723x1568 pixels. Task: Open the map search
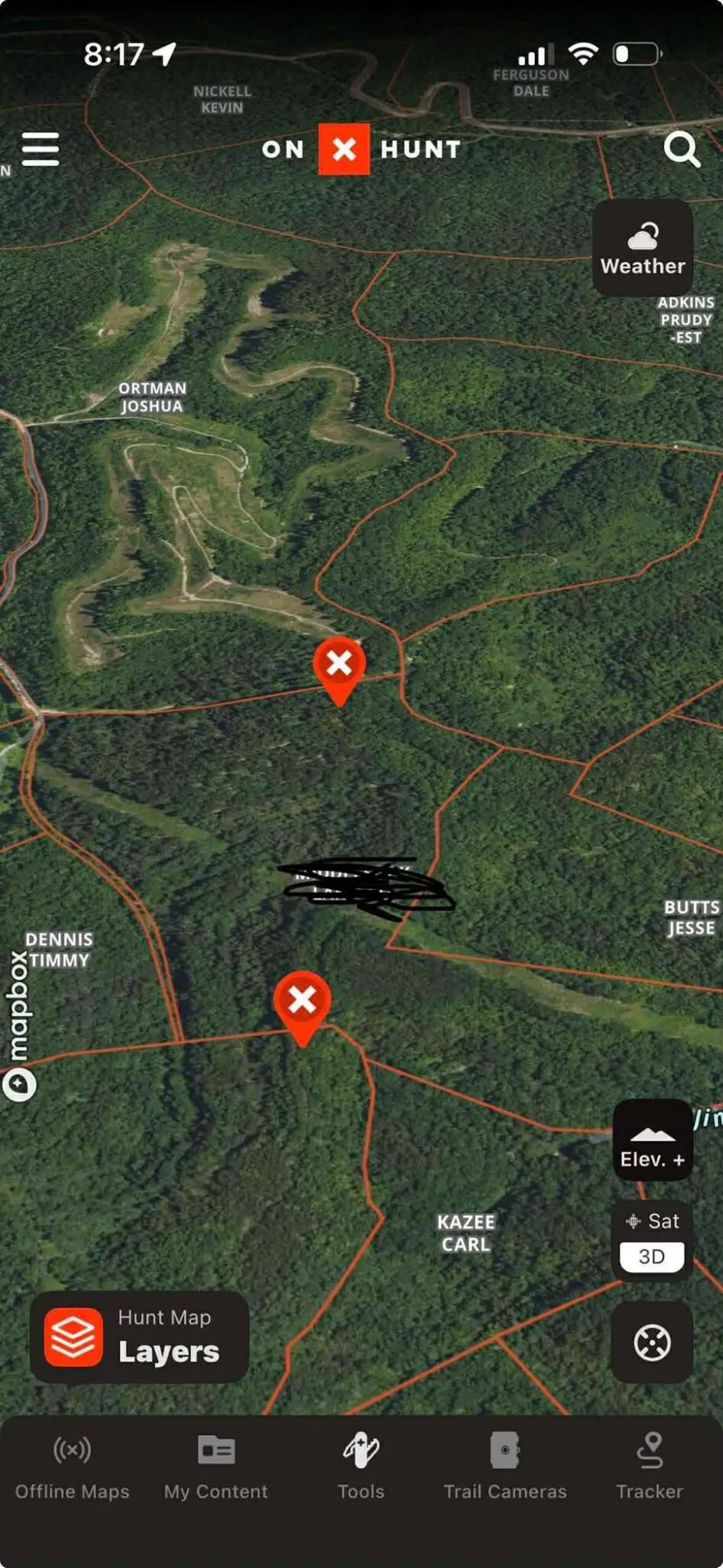point(681,150)
